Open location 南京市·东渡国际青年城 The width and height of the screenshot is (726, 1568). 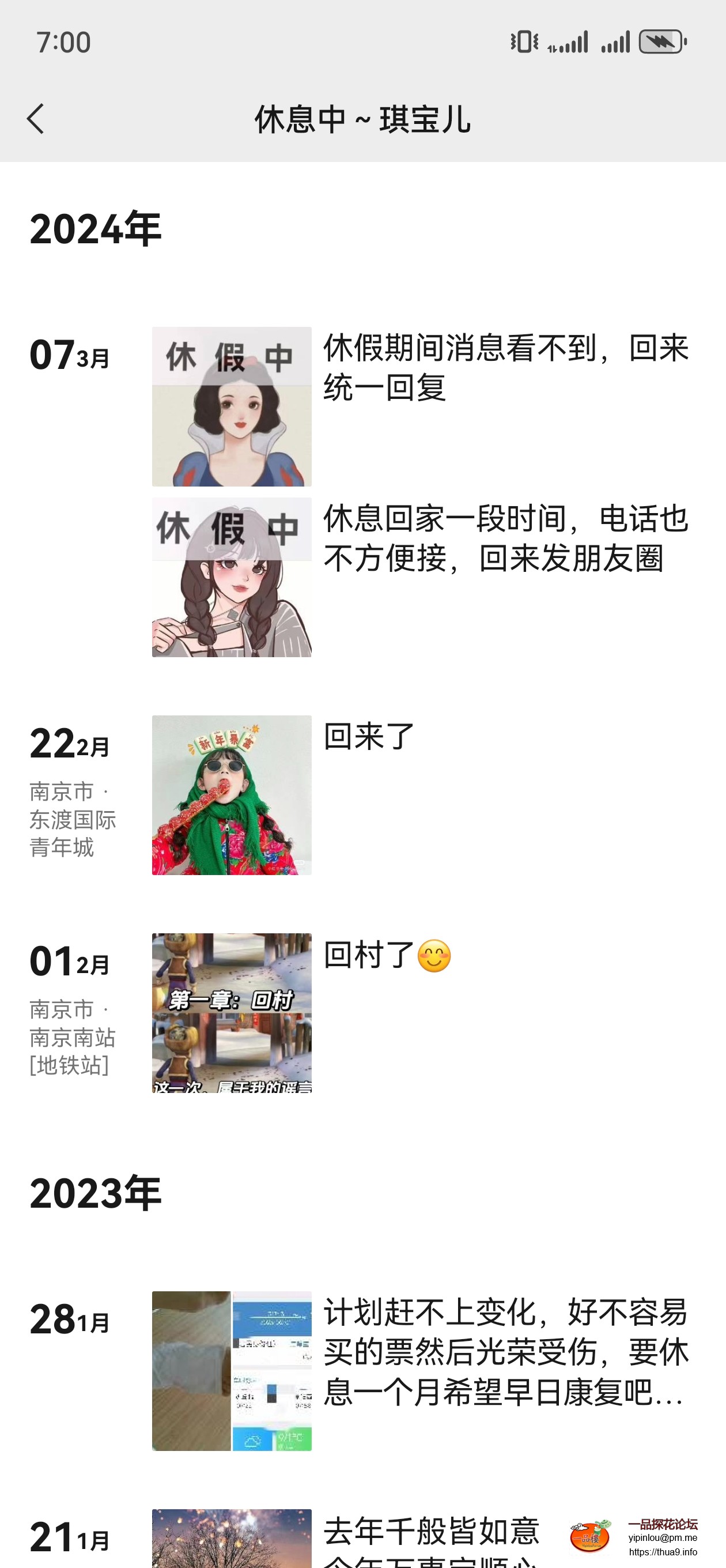(74, 819)
